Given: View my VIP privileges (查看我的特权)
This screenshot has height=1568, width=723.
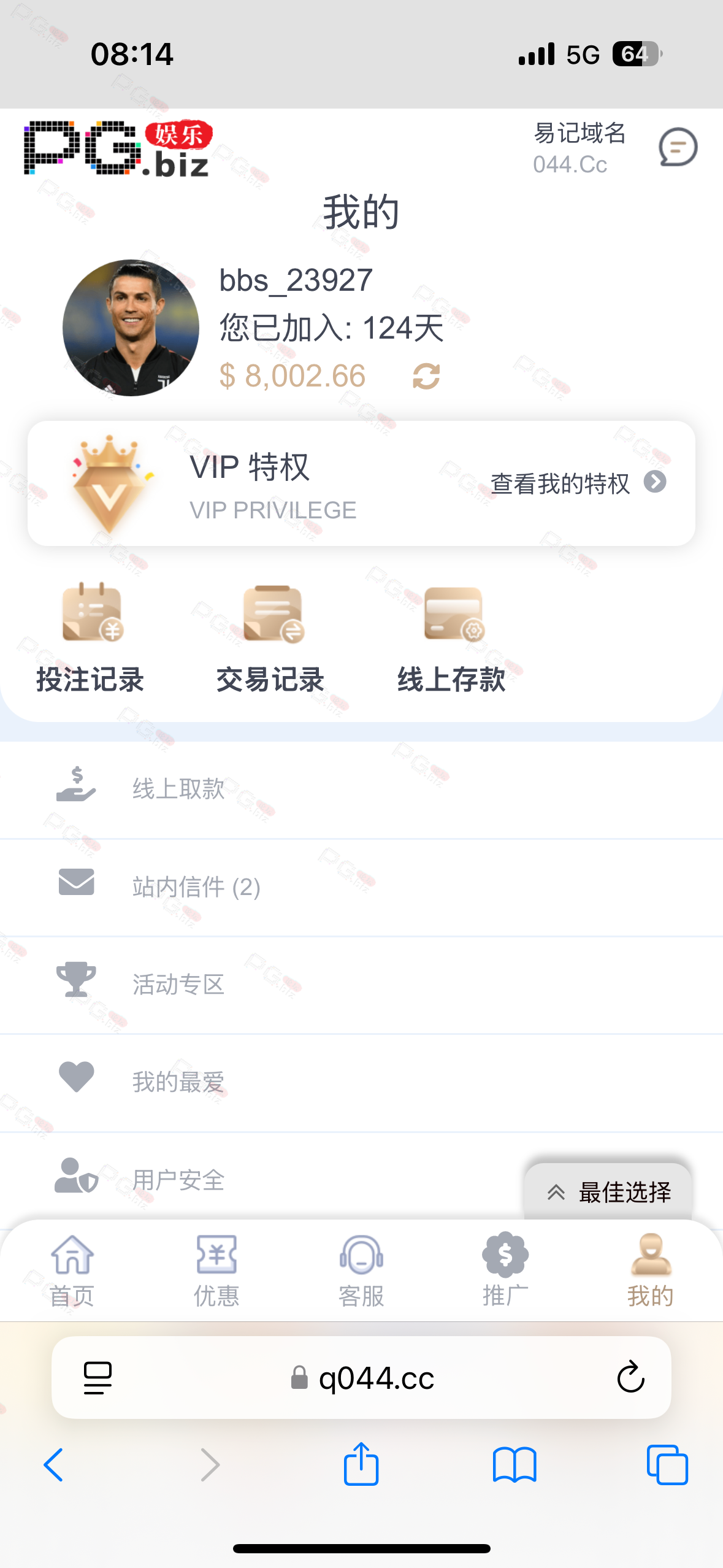Looking at the screenshot, I should tap(578, 483).
